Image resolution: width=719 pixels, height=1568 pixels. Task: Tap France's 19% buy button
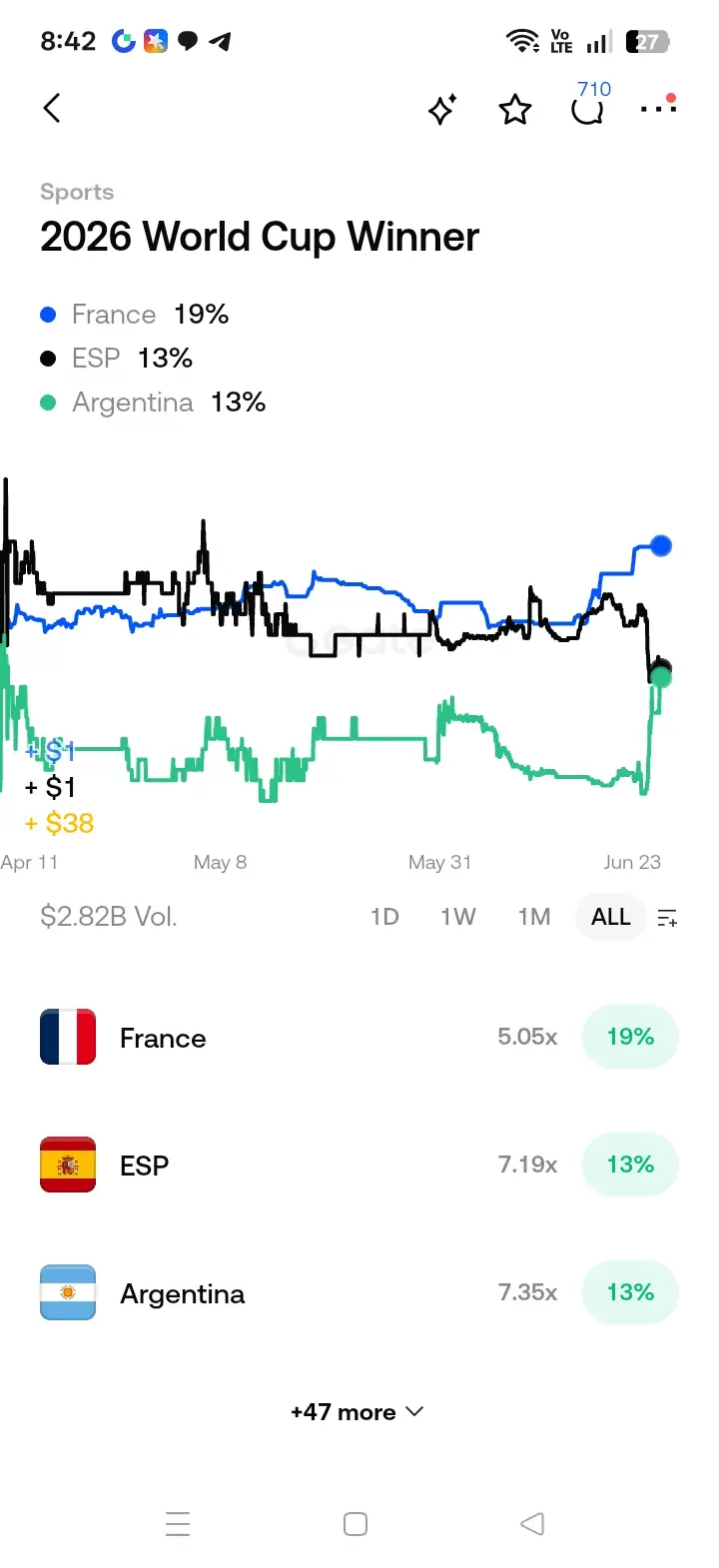[630, 1037]
